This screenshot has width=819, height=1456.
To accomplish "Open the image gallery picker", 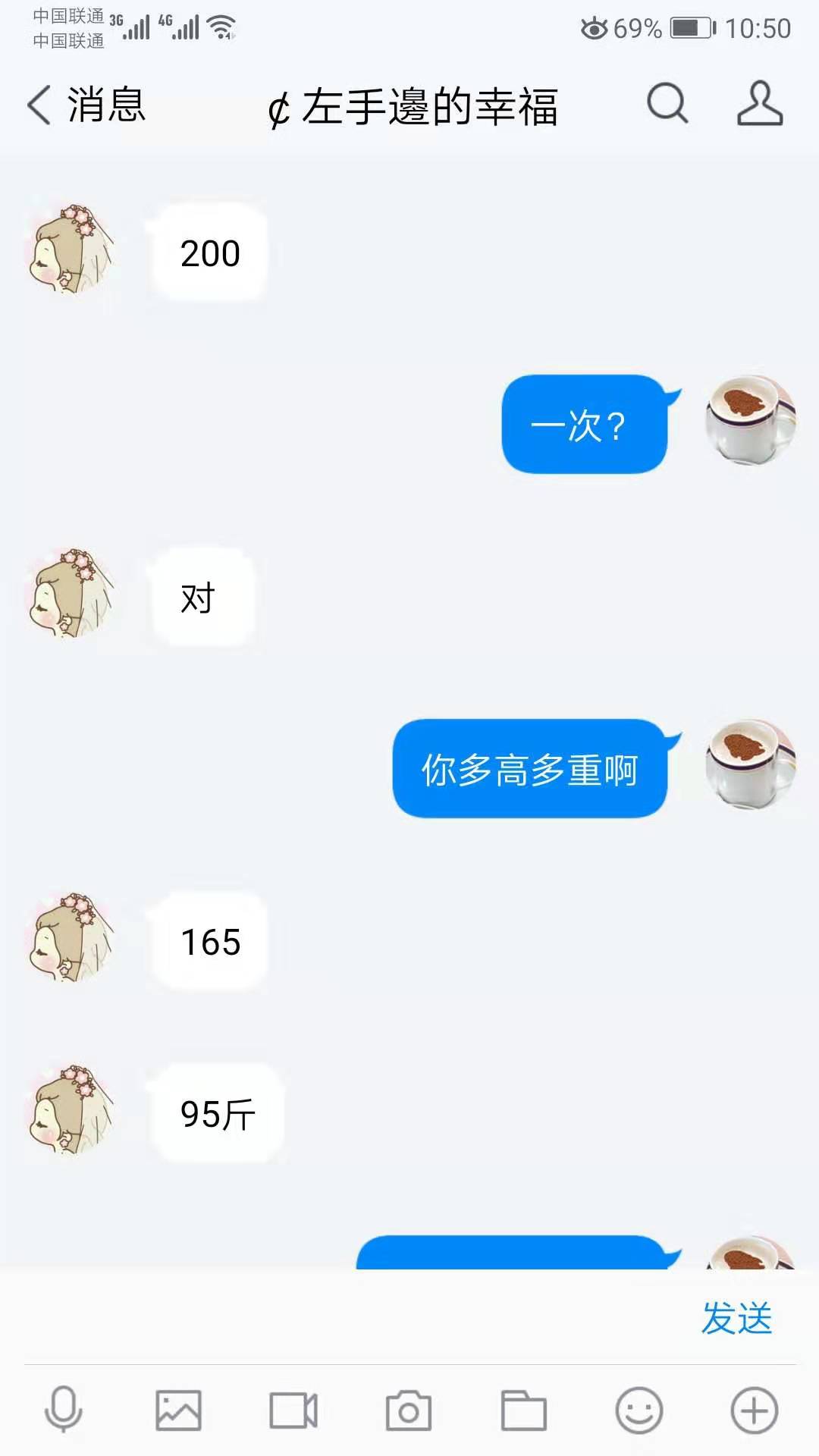I will 178,1410.
